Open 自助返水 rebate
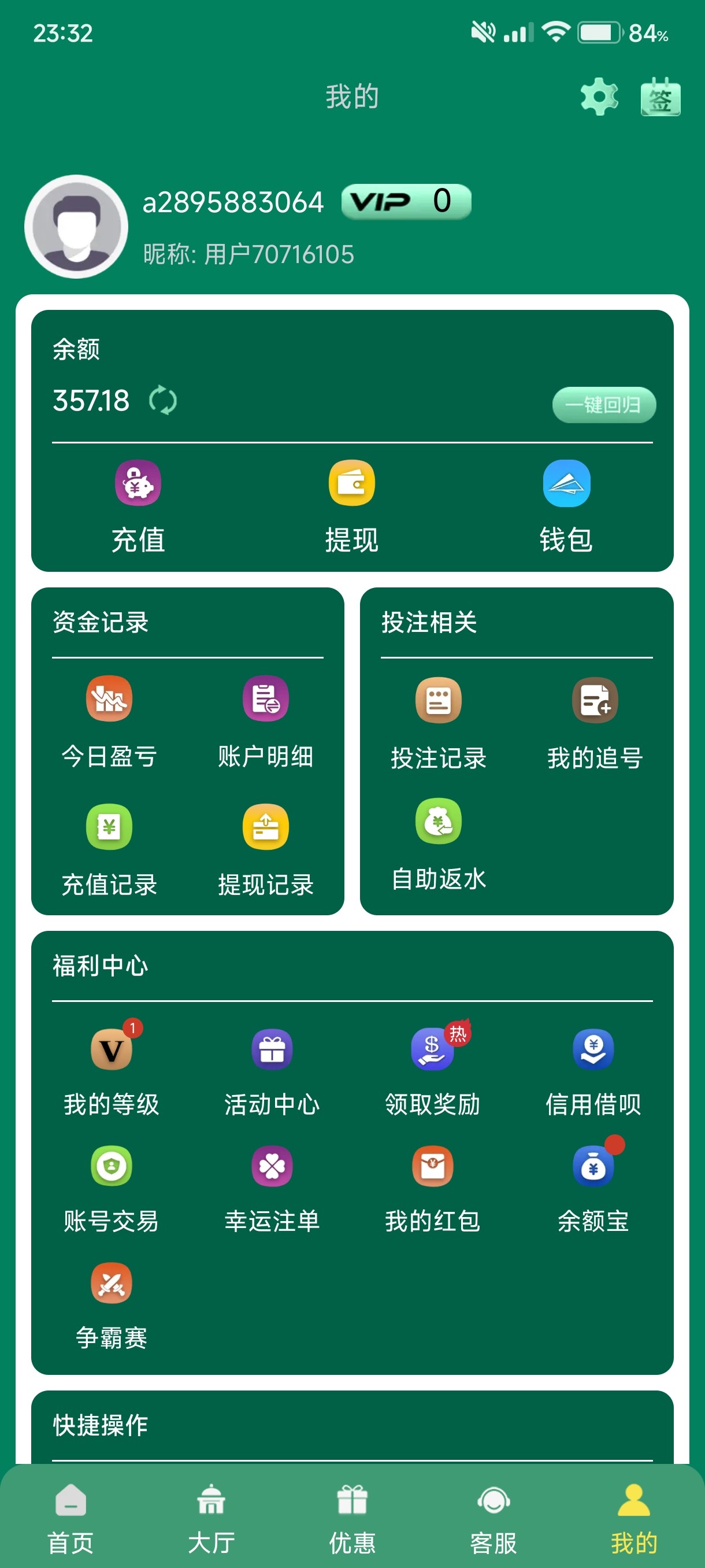The width and height of the screenshot is (705, 1568). click(x=439, y=844)
